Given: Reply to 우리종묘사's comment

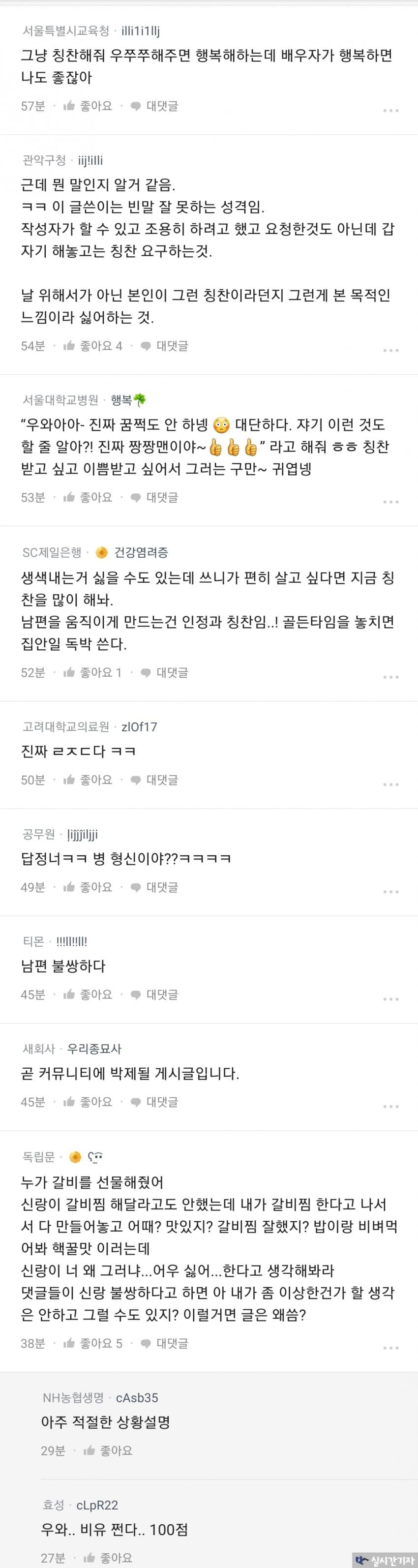Looking at the screenshot, I should tap(154, 1102).
